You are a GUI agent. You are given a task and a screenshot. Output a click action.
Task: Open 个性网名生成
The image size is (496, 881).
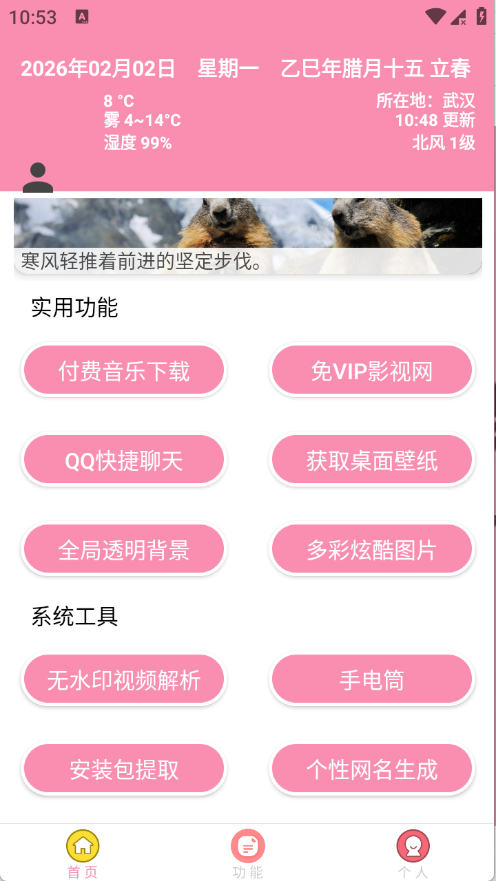tap(372, 769)
